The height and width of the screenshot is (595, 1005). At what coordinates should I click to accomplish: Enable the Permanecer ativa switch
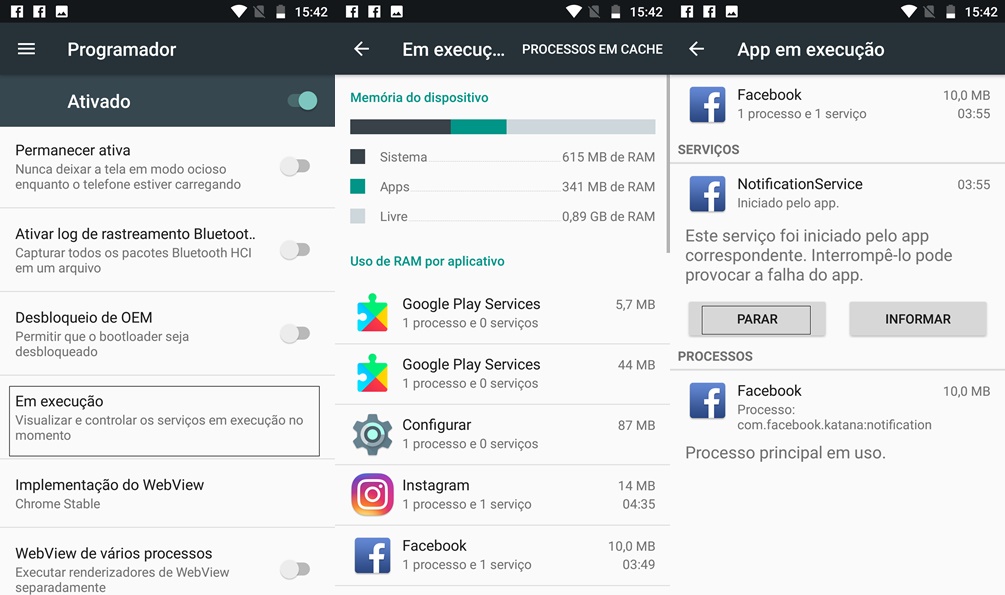(295, 167)
